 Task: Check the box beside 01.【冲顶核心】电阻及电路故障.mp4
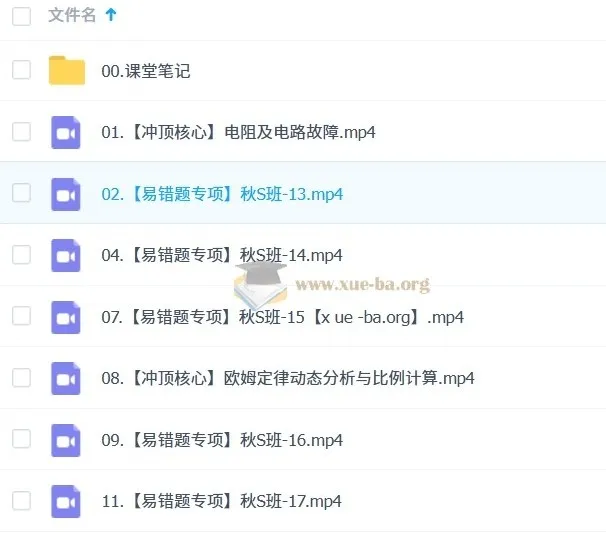[21, 131]
